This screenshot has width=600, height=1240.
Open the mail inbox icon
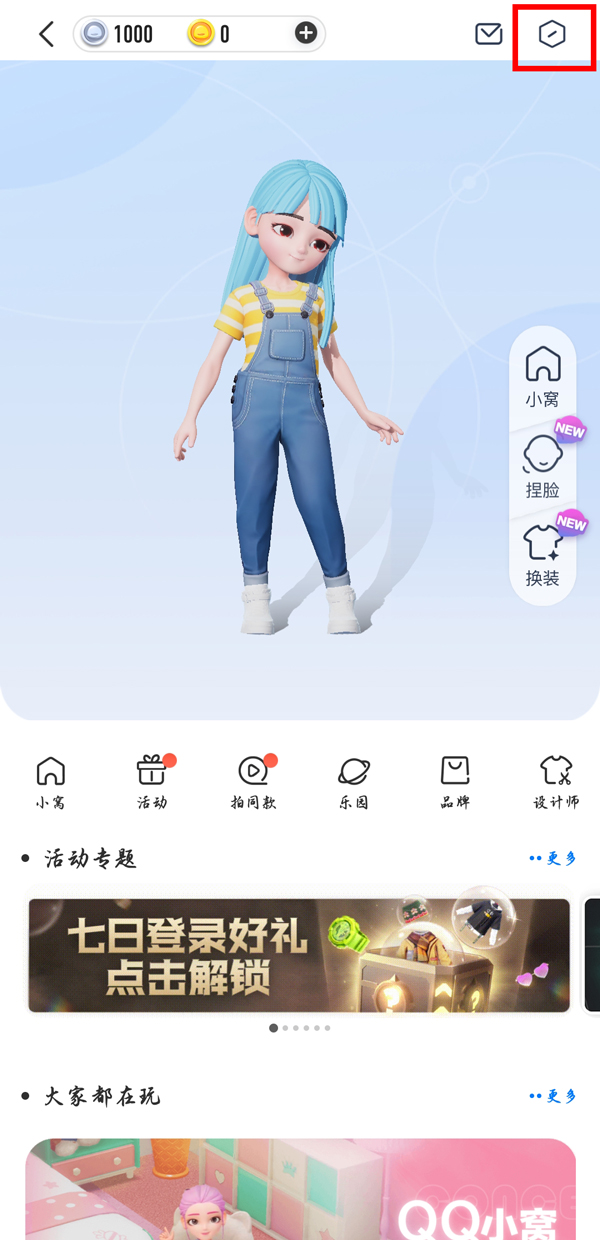tap(488, 34)
